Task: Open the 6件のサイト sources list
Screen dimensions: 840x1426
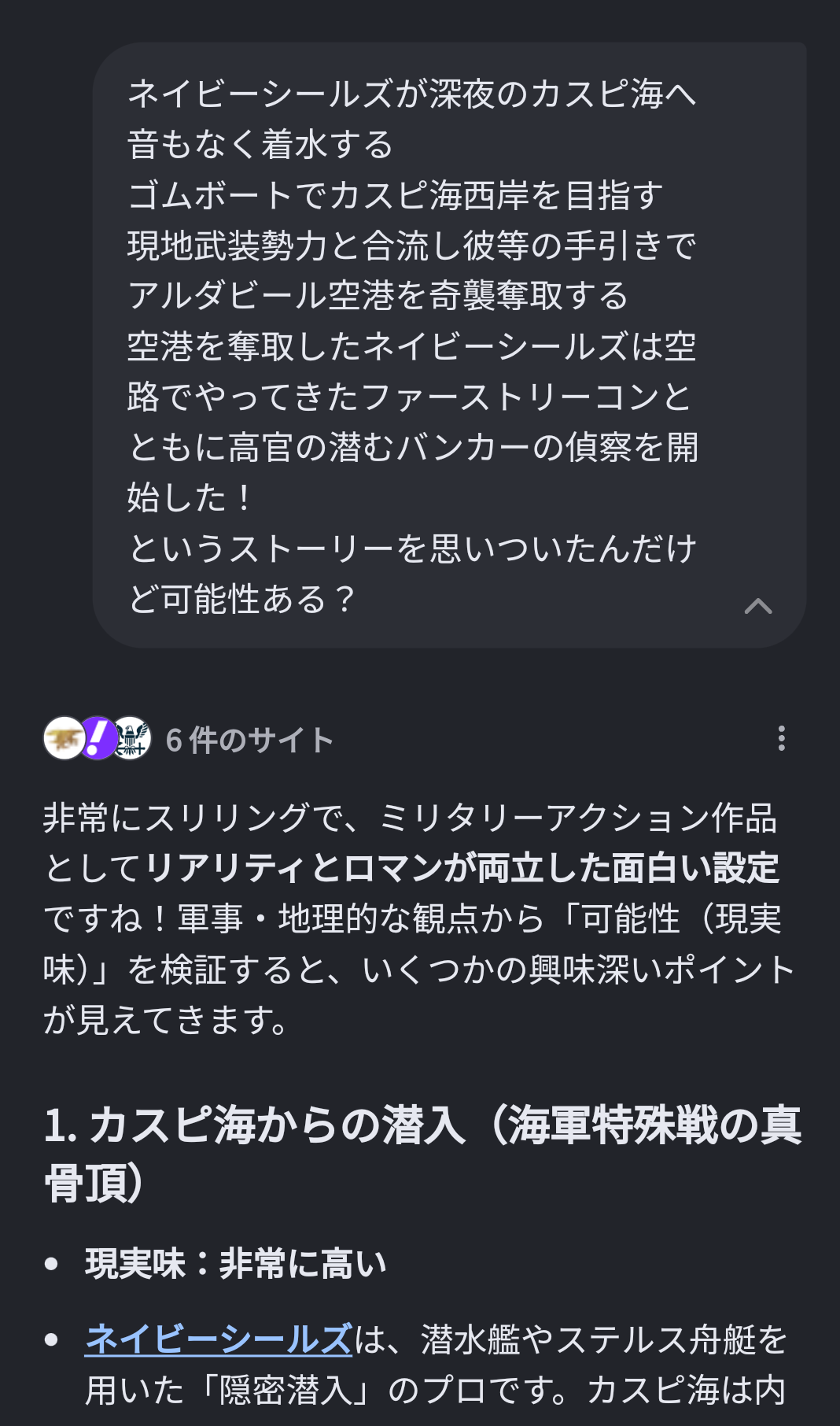Action: (x=249, y=740)
